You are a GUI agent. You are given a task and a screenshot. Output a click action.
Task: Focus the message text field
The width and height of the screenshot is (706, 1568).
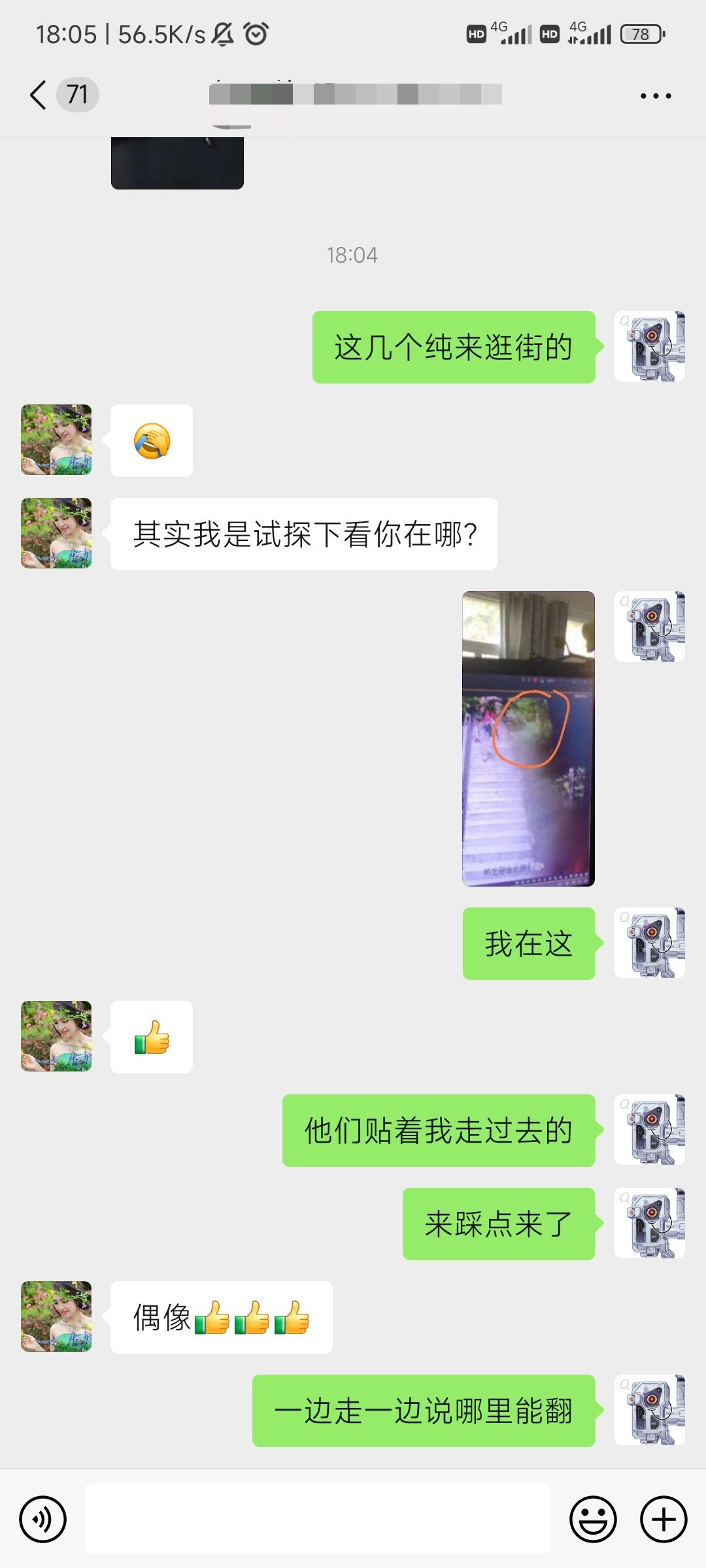(x=318, y=1519)
